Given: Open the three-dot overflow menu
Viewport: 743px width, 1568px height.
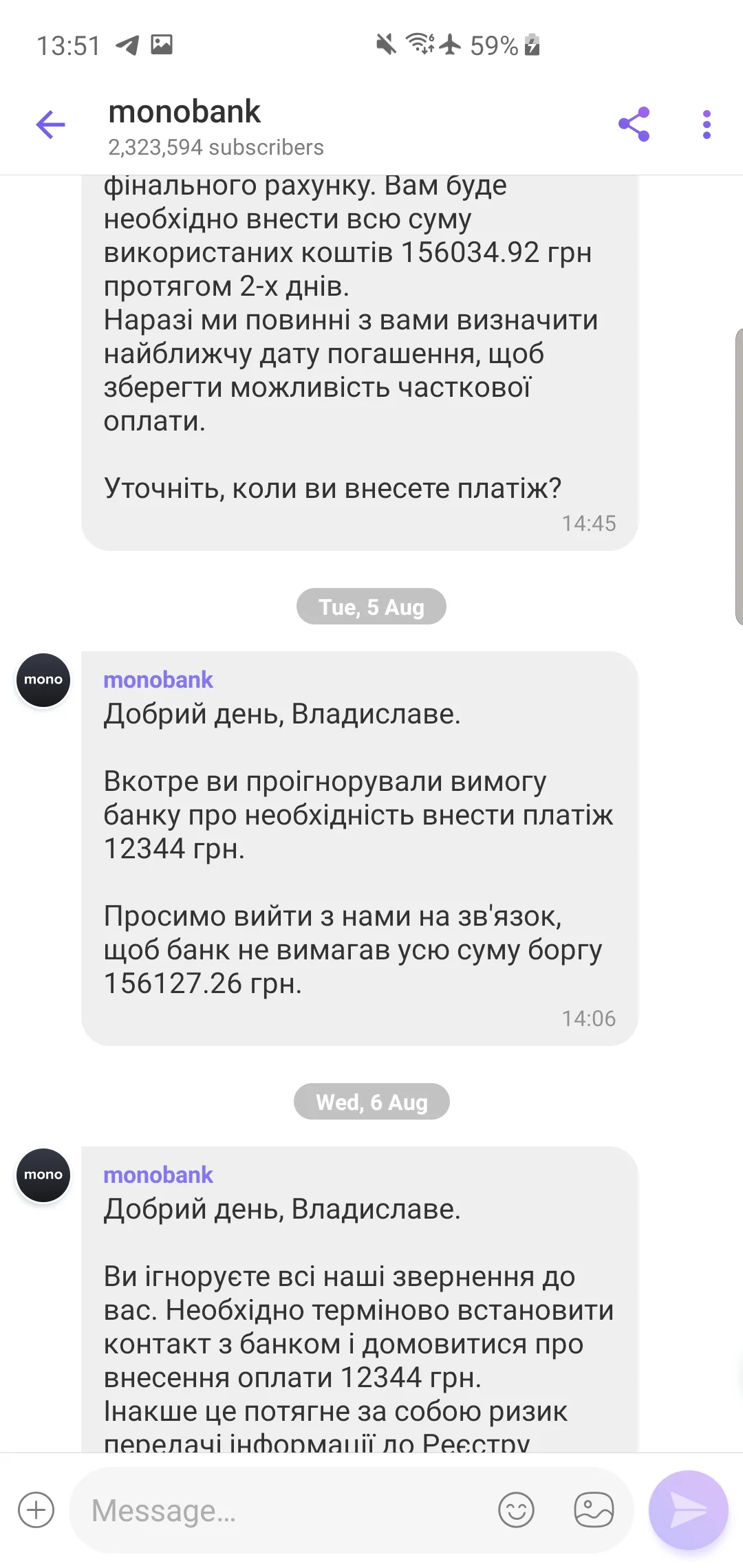Looking at the screenshot, I should click(x=706, y=124).
